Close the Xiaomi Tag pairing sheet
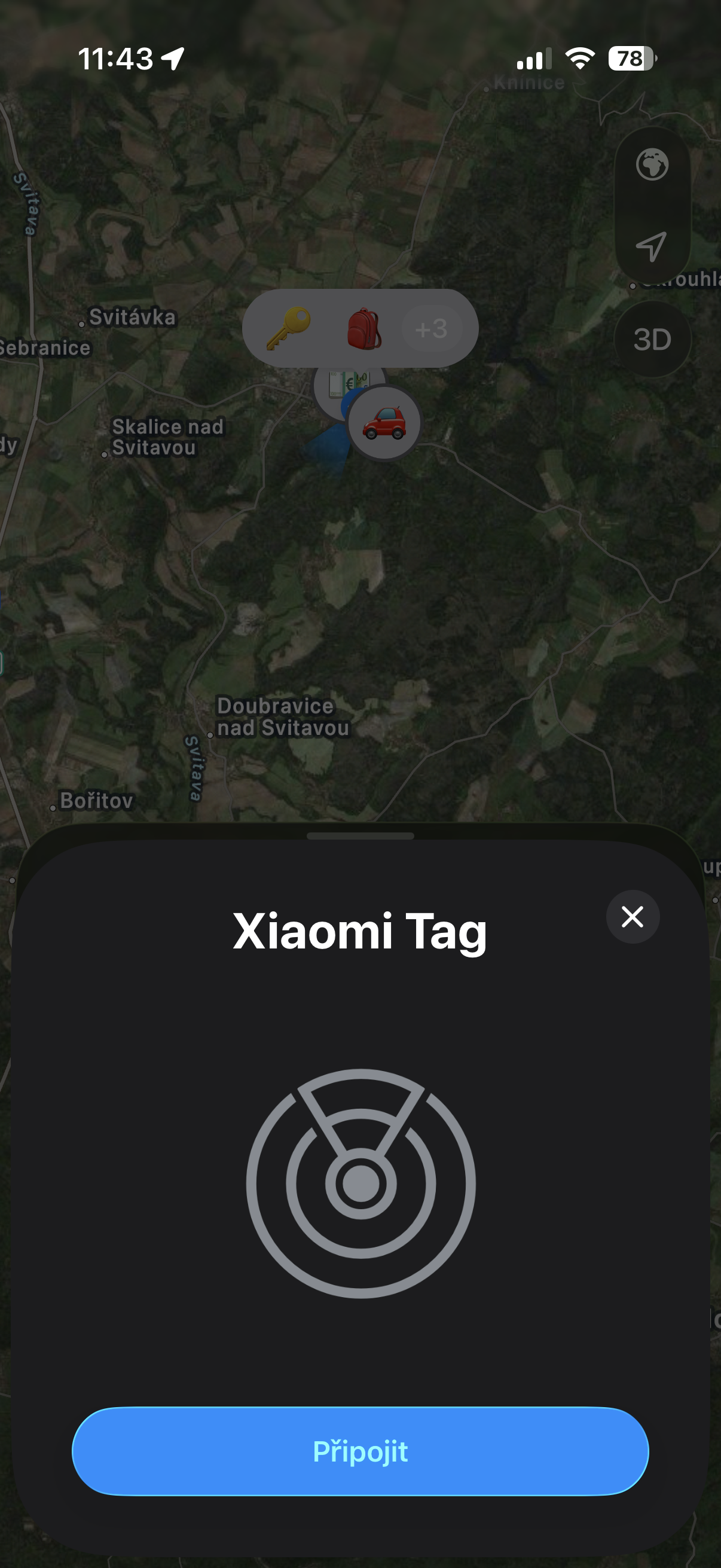Viewport: 721px width, 1568px height. point(632,916)
